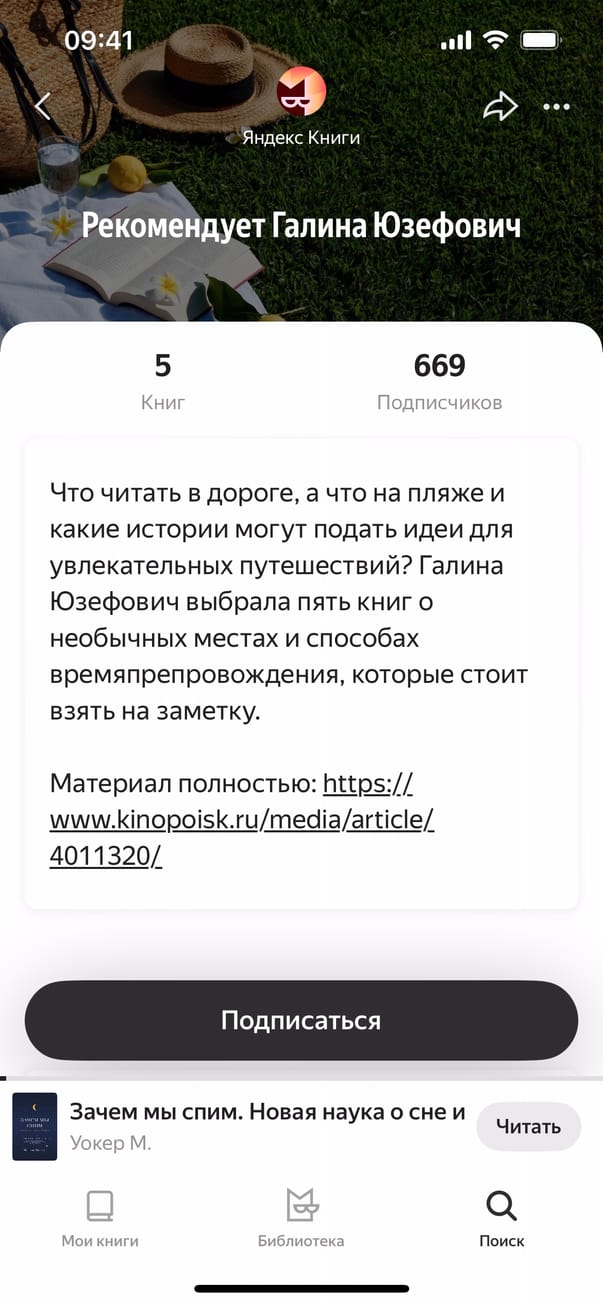Open the kinopoisk.ru article link
The width and height of the screenshot is (603, 1305).
pyautogui.click(x=242, y=820)
